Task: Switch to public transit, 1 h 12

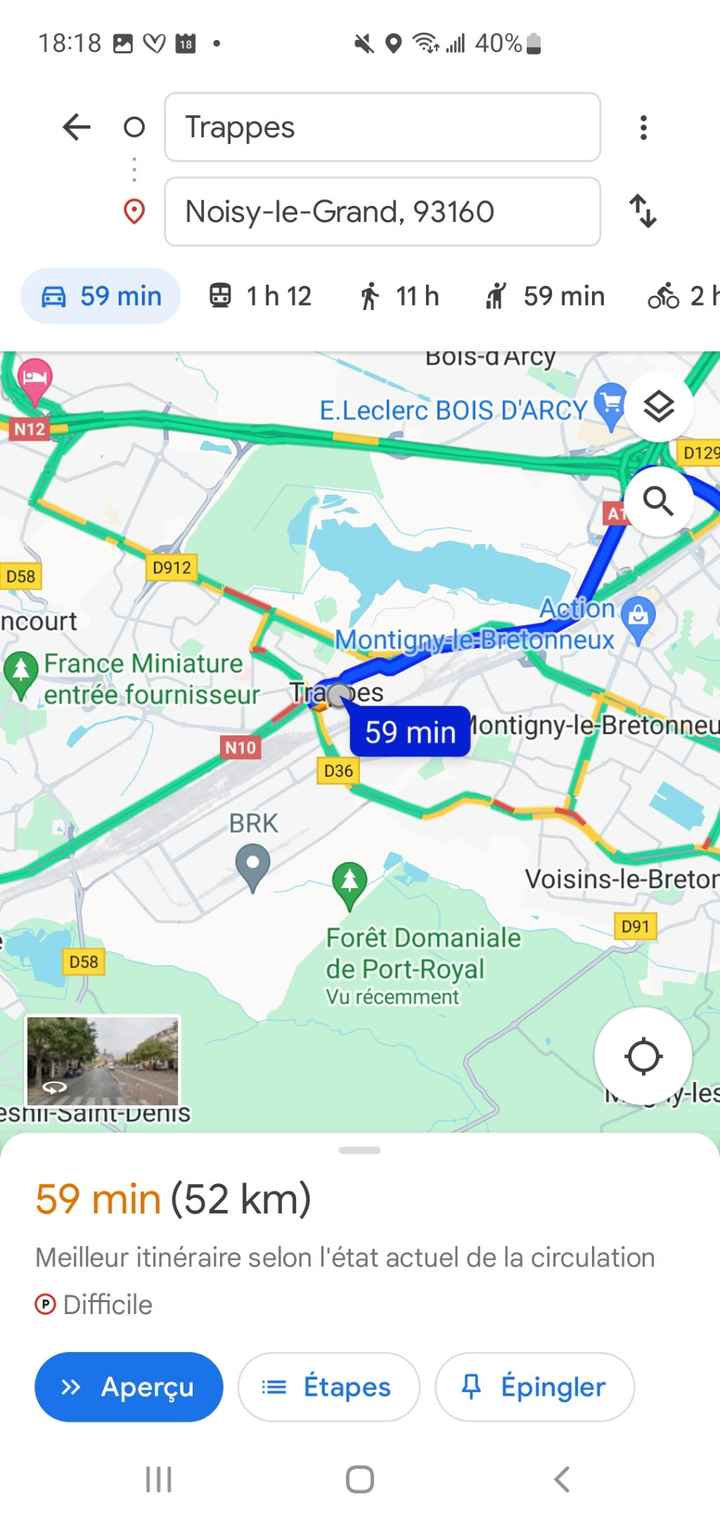Action: pos(260,296)
